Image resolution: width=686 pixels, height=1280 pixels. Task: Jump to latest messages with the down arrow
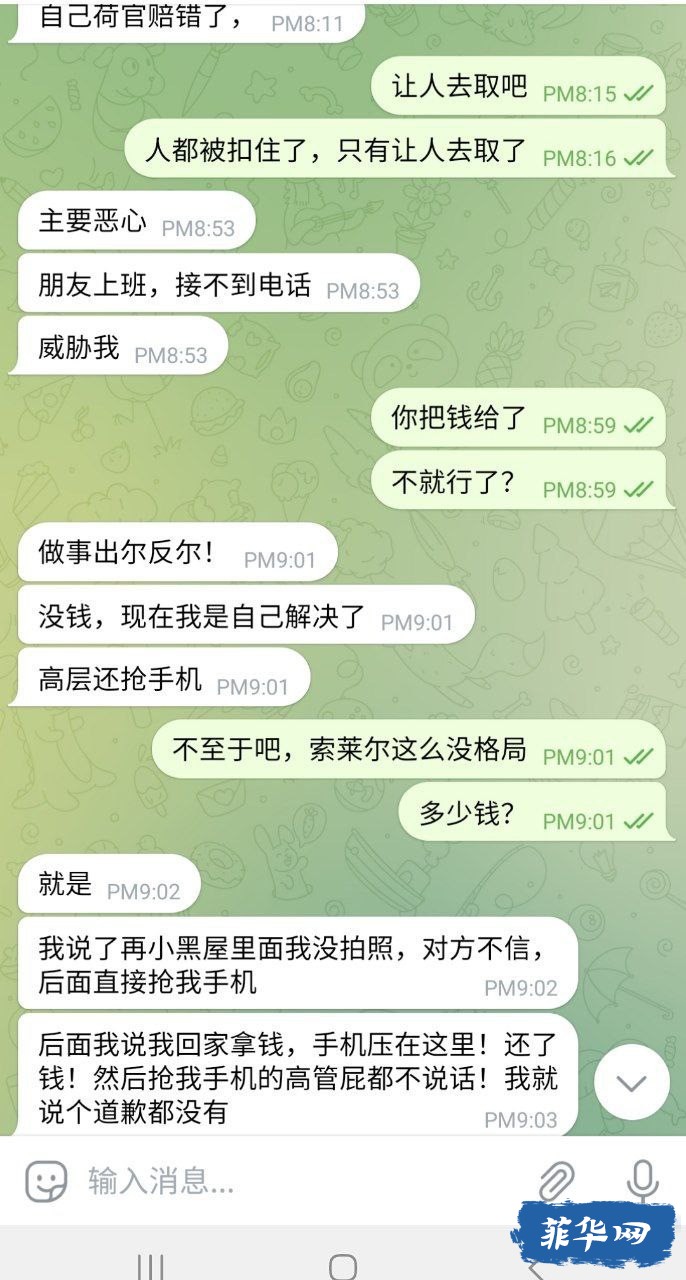click(x=631, y=1082)
